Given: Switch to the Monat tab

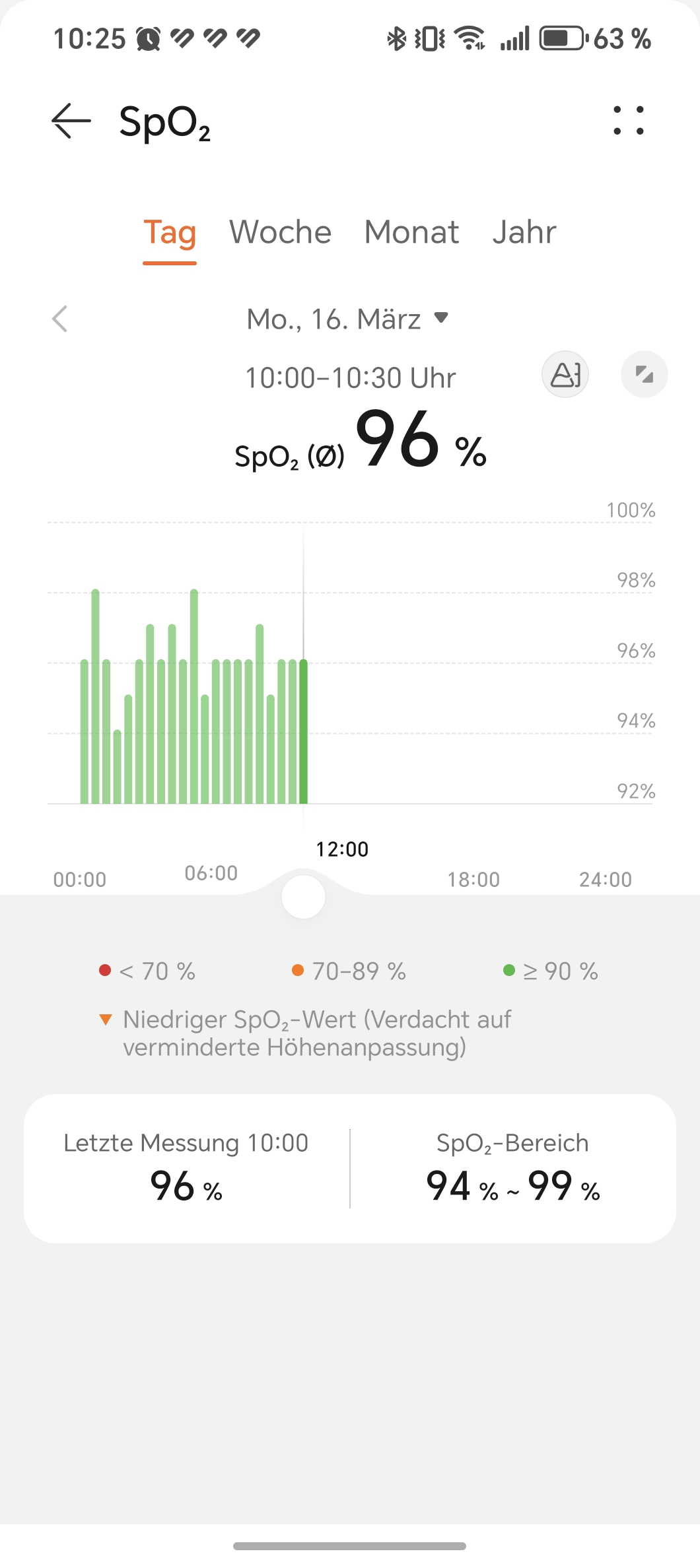Looking at the screenshot, I should click(x=411, y=232).
